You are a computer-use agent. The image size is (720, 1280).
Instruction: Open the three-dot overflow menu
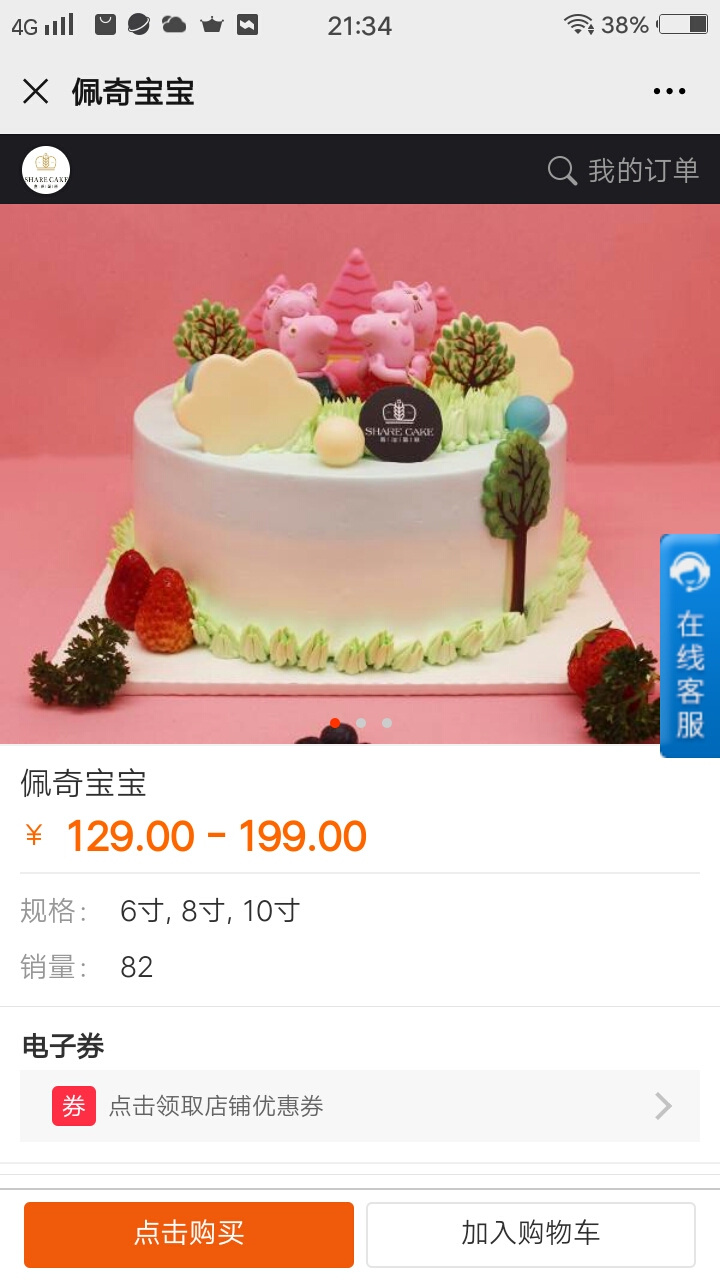669,92
